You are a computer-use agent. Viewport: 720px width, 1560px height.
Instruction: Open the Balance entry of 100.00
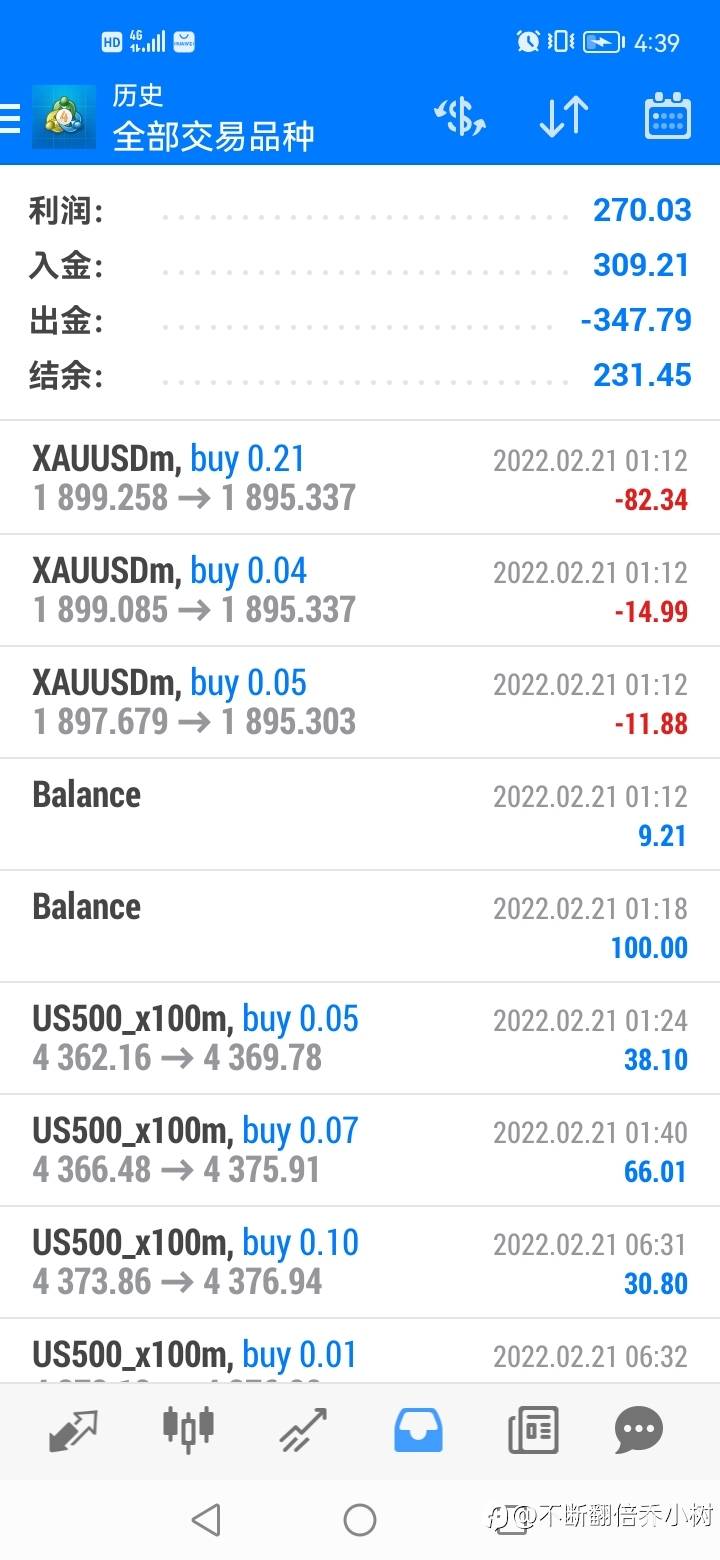click(x=360, y=926)
